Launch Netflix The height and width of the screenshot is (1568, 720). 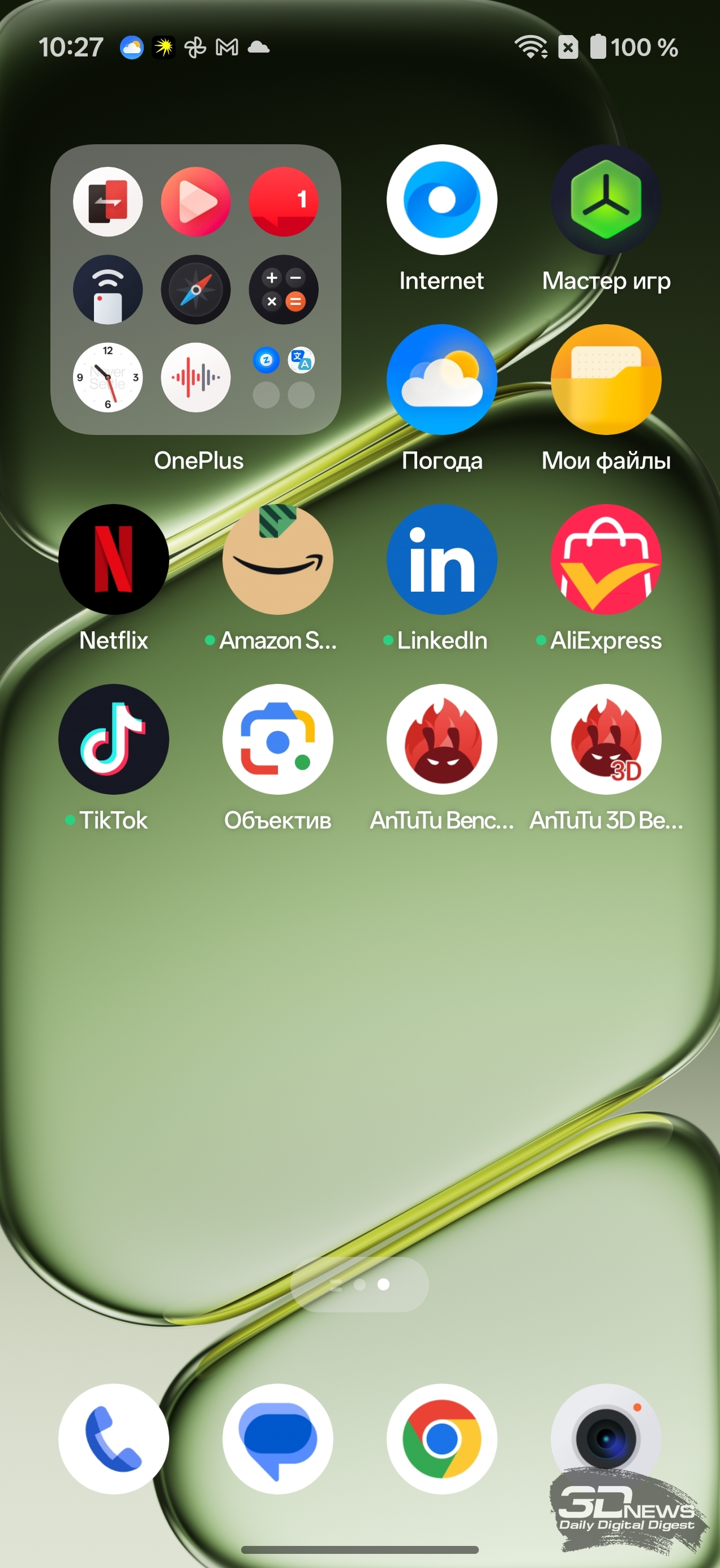[x=114, y=559]
